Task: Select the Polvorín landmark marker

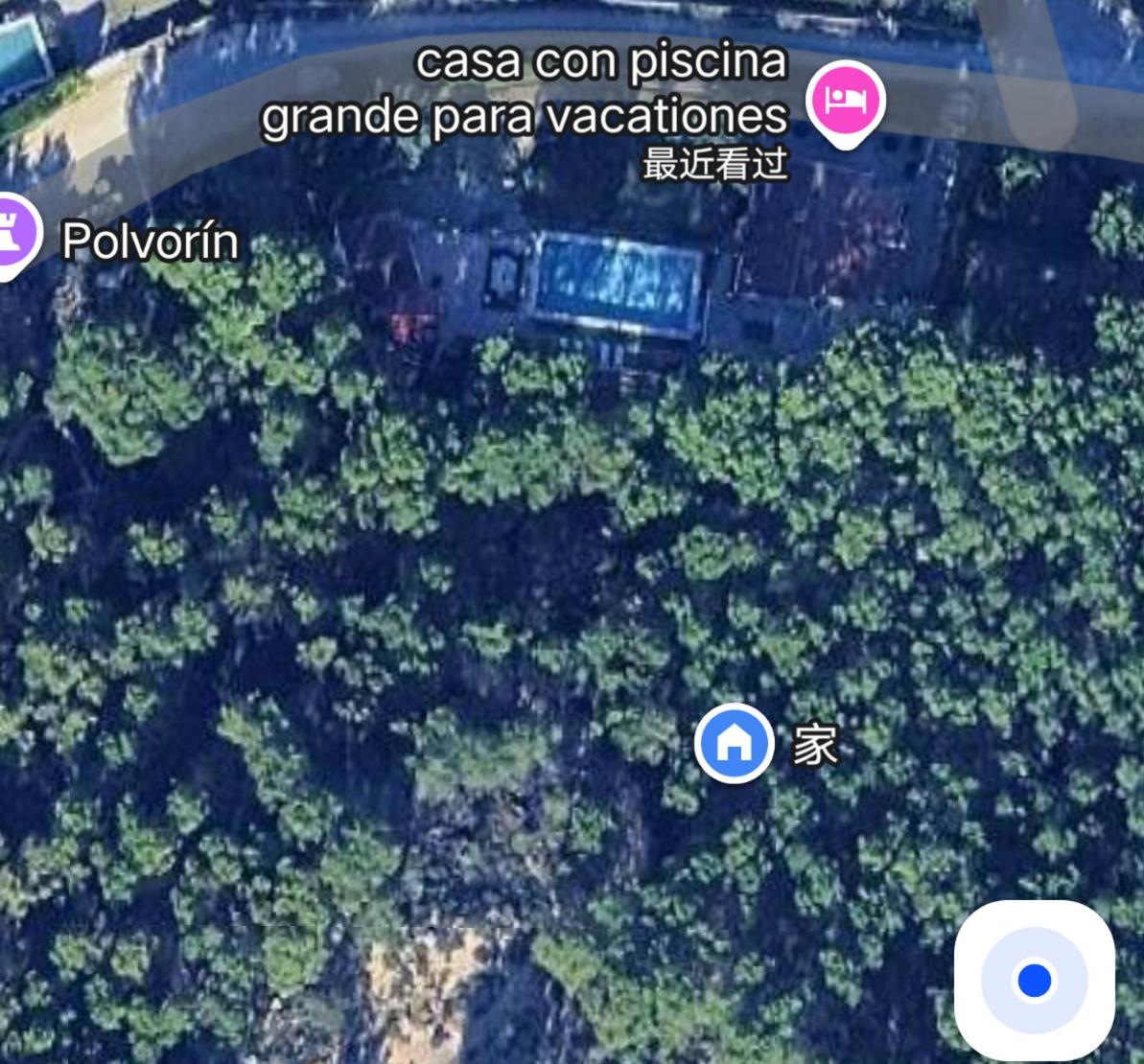Action: tap(13, 233)
